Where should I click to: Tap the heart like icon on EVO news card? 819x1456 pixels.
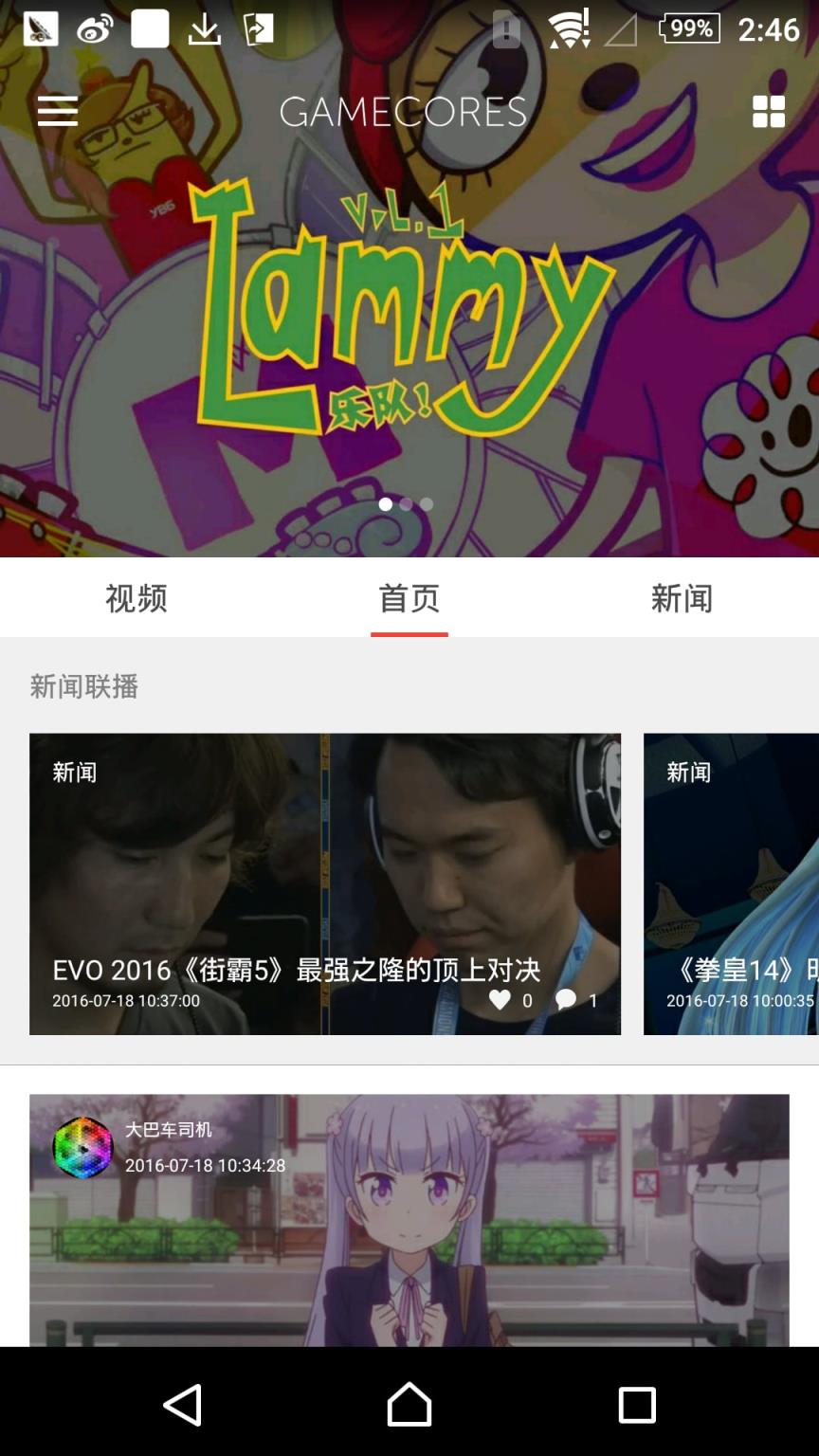click(501, 1000)
